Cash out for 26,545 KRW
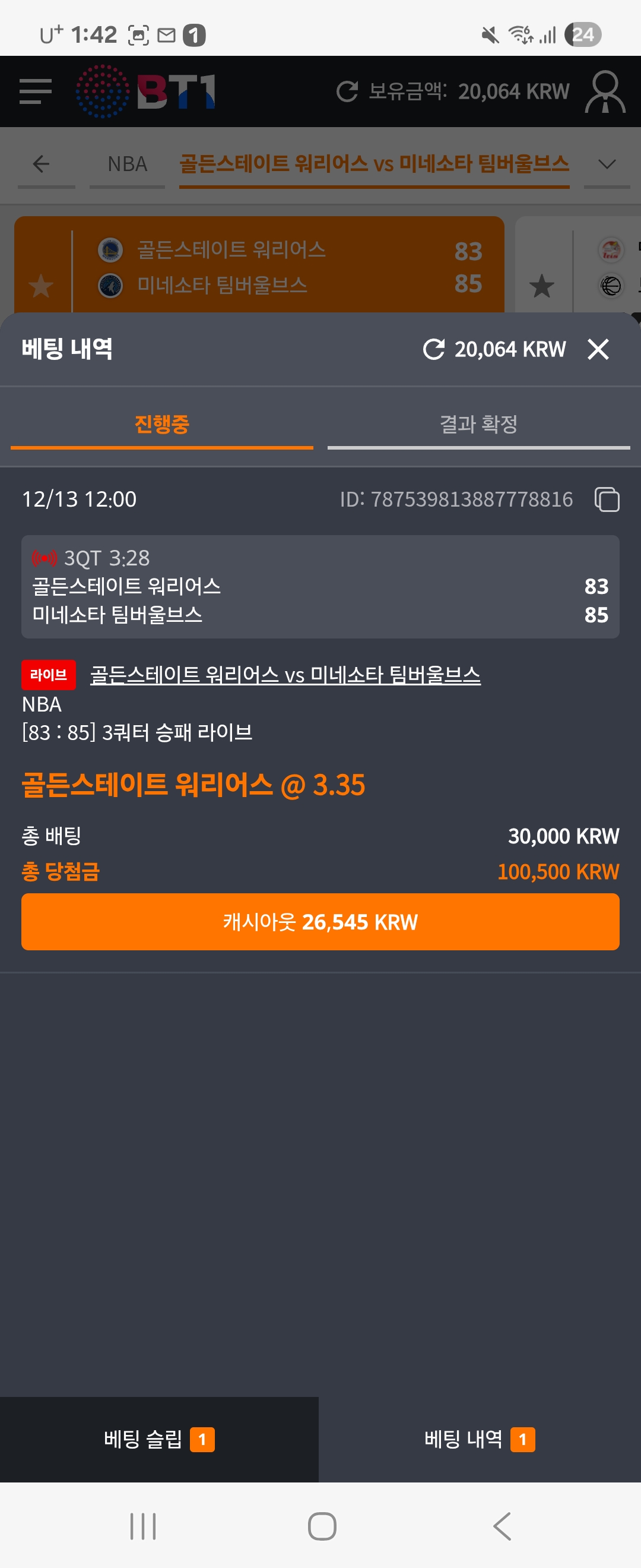Screen dimensions: 641x1568 320,922
